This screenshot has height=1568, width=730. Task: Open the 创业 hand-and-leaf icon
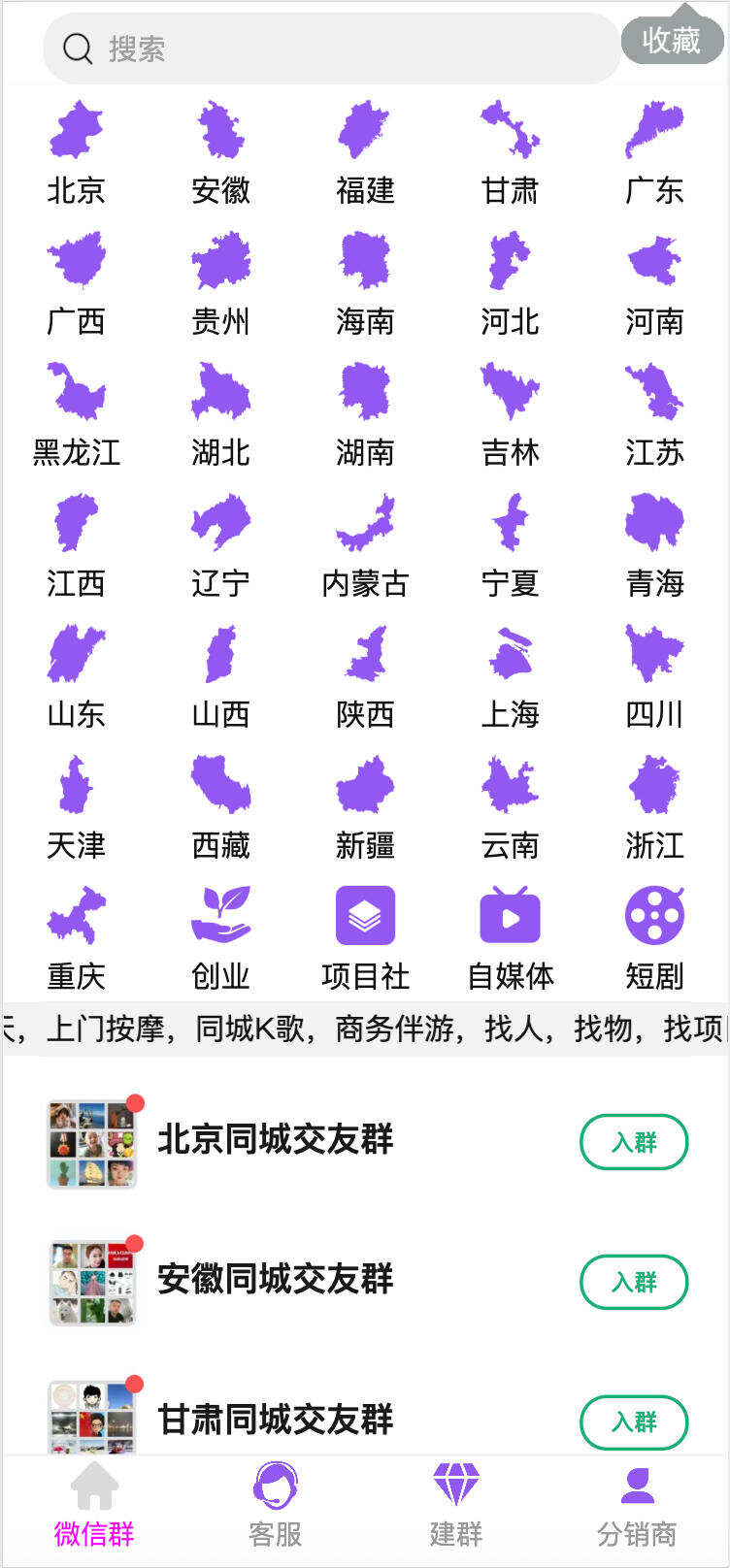[219, 914]
